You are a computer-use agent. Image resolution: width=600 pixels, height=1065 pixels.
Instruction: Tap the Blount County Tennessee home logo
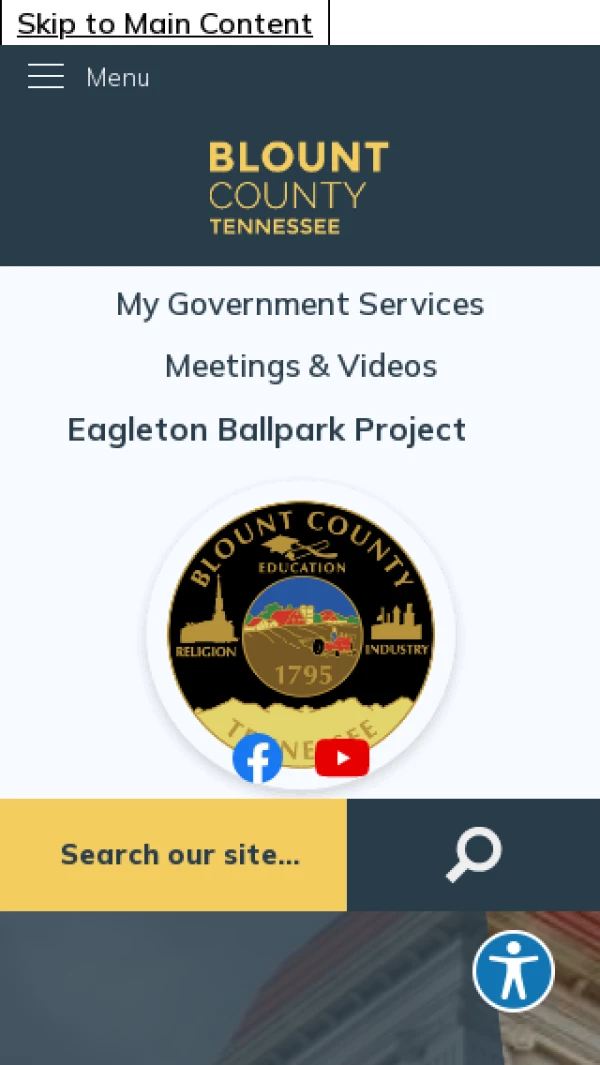[x=299, y=188]
